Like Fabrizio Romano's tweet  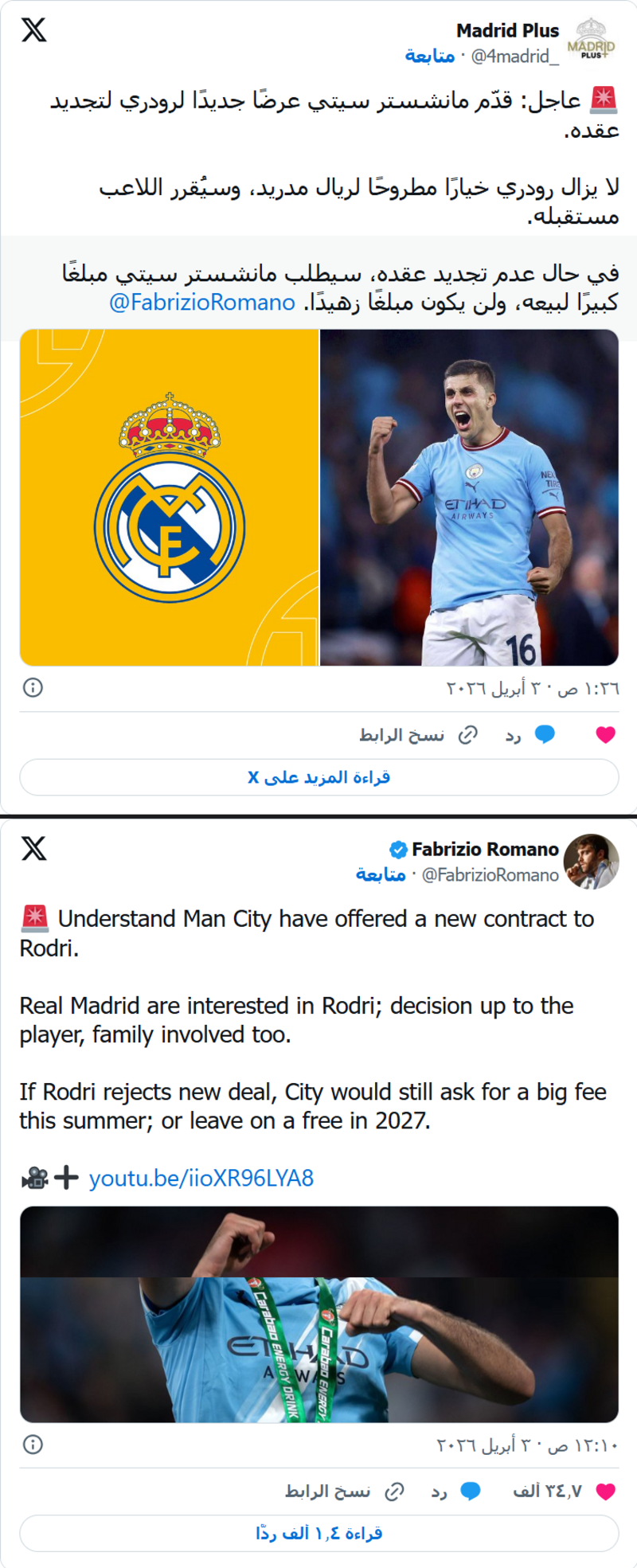pyautogui.click(x=605, y=1491)
